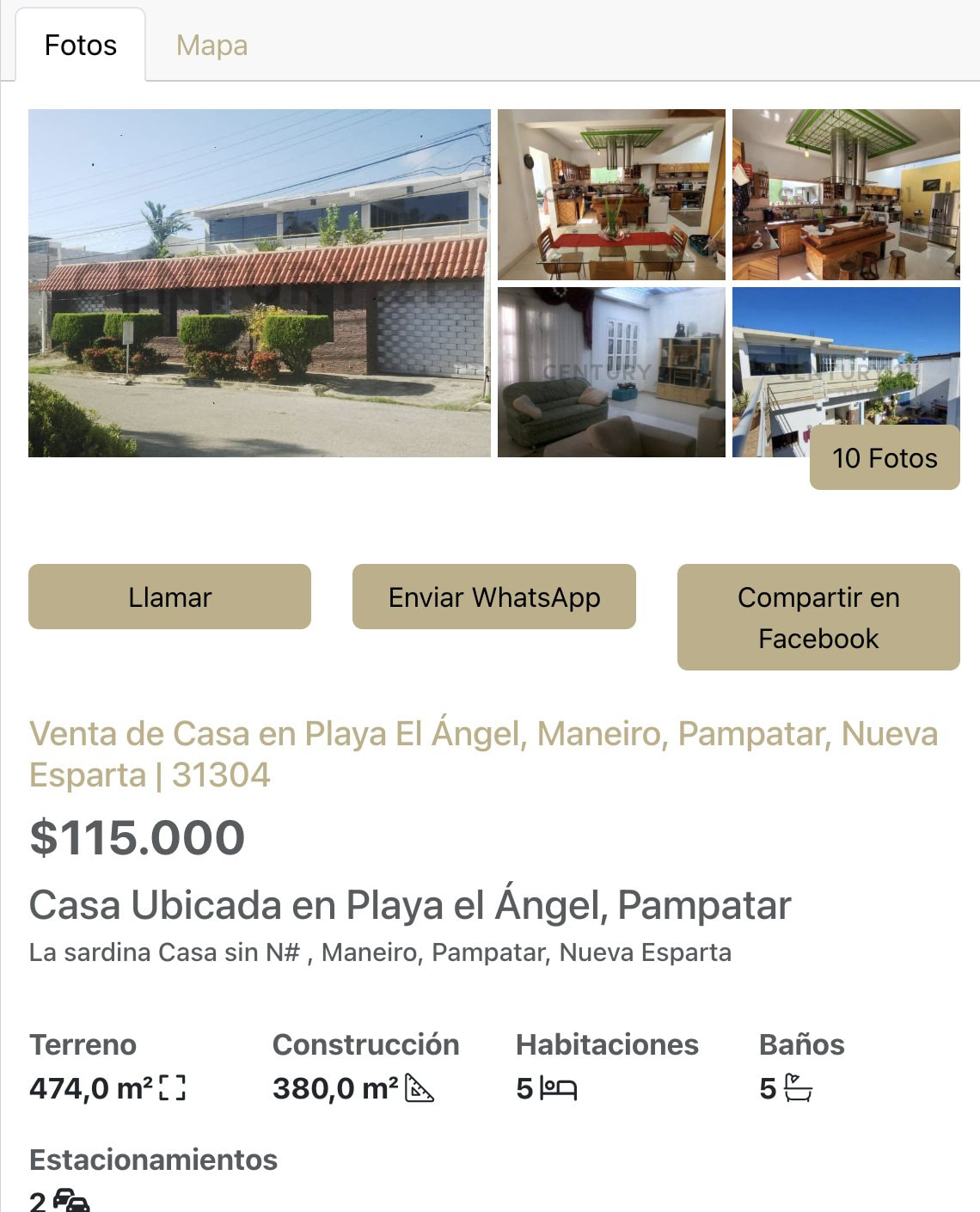Viewport: 980px width, 1212px height.
Task: Share listing with Compartir en Facebook
Action: pos(818,617)
